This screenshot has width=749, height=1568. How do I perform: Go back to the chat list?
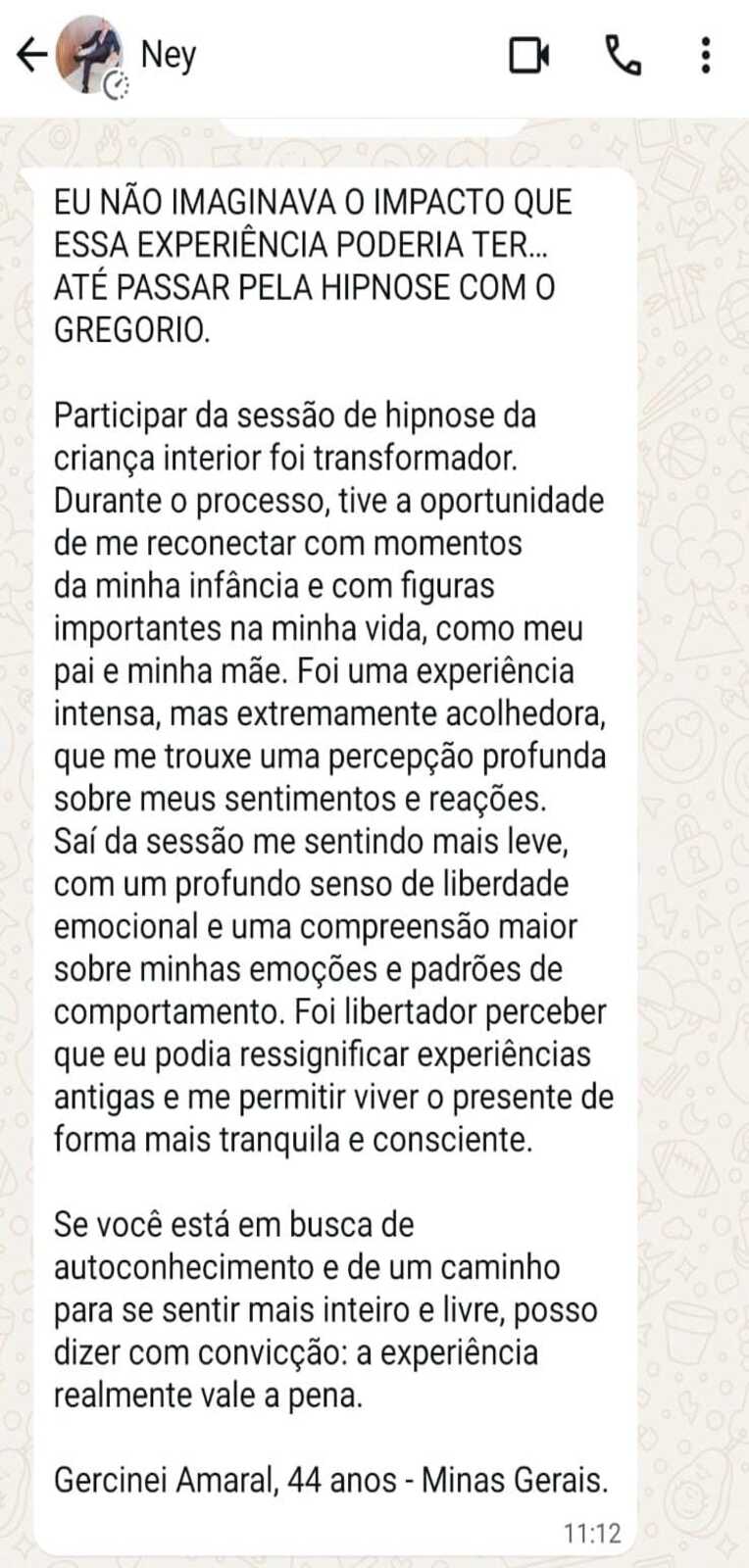(31, 55)
